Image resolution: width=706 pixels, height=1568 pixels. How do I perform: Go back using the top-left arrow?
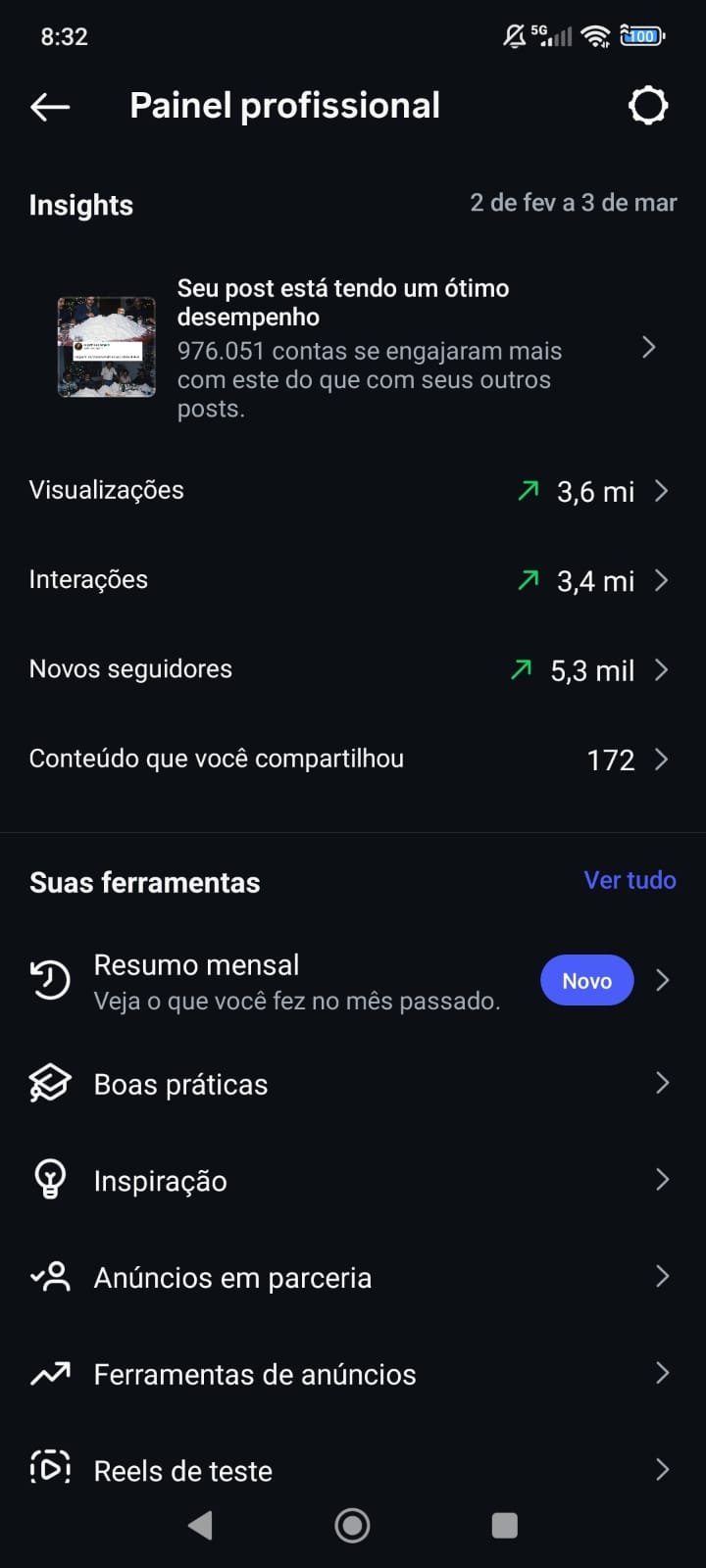tap(50, 107)
